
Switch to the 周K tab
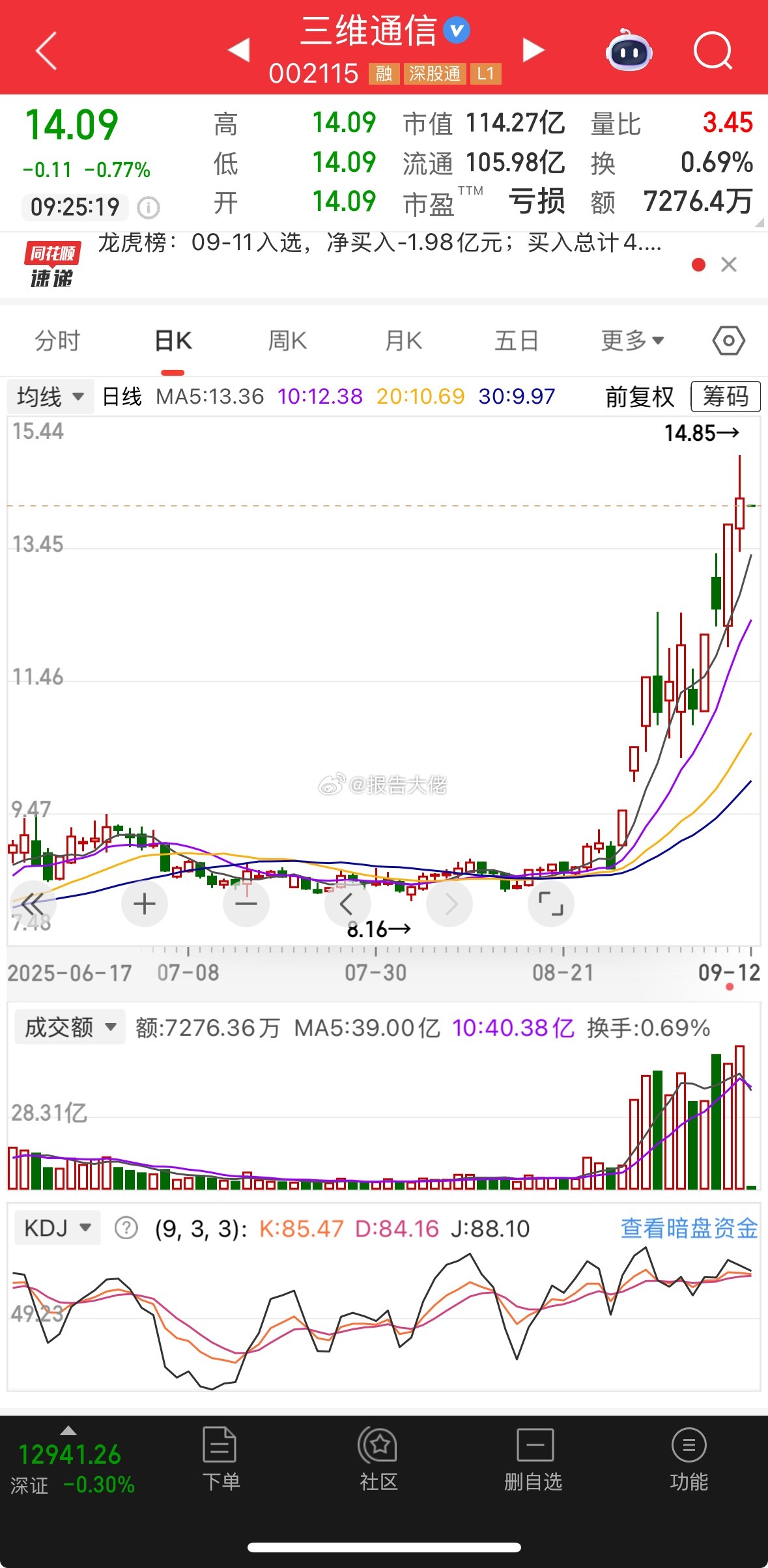[x=287, y=341]
